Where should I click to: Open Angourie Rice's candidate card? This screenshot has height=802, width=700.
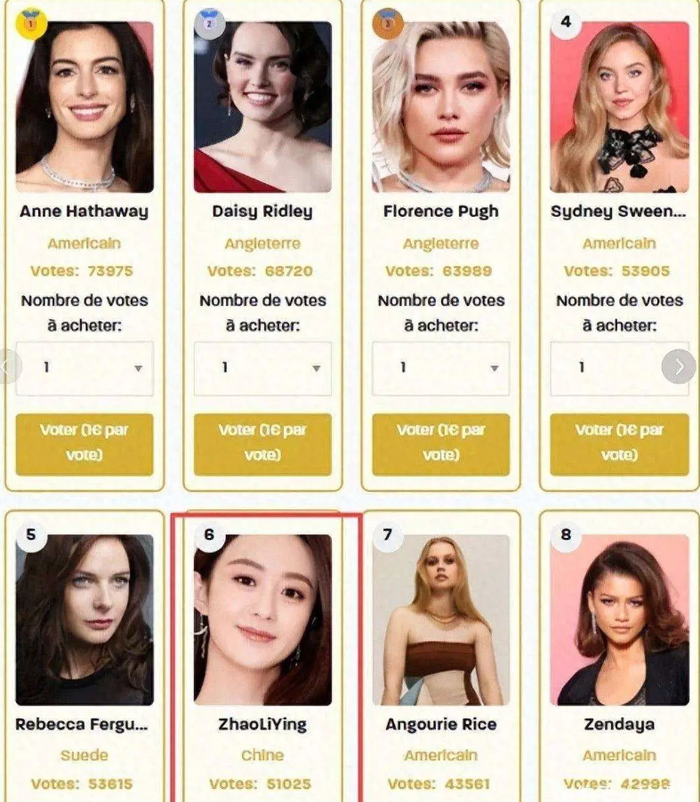(x=440, y=620)
